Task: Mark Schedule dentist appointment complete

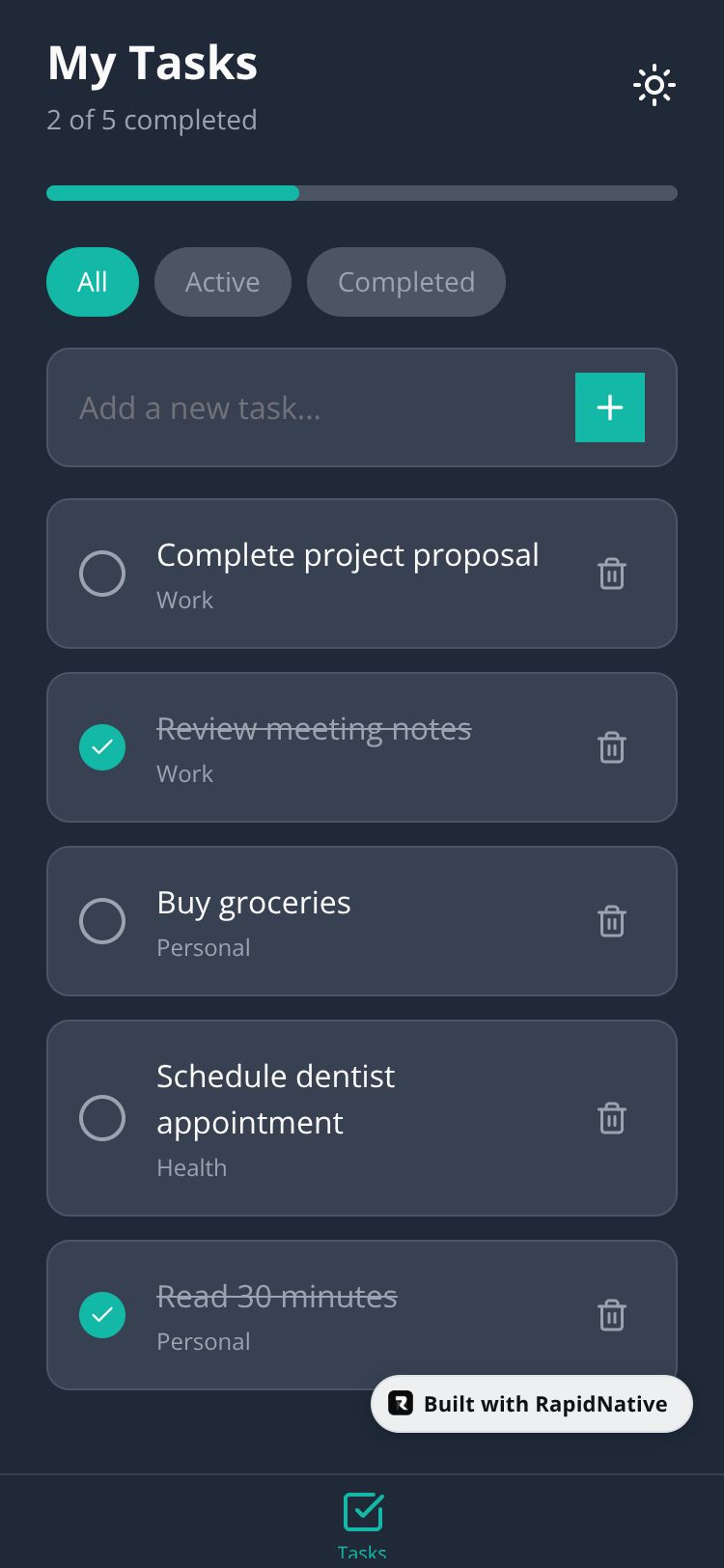Action: [x=102, y=1118]
